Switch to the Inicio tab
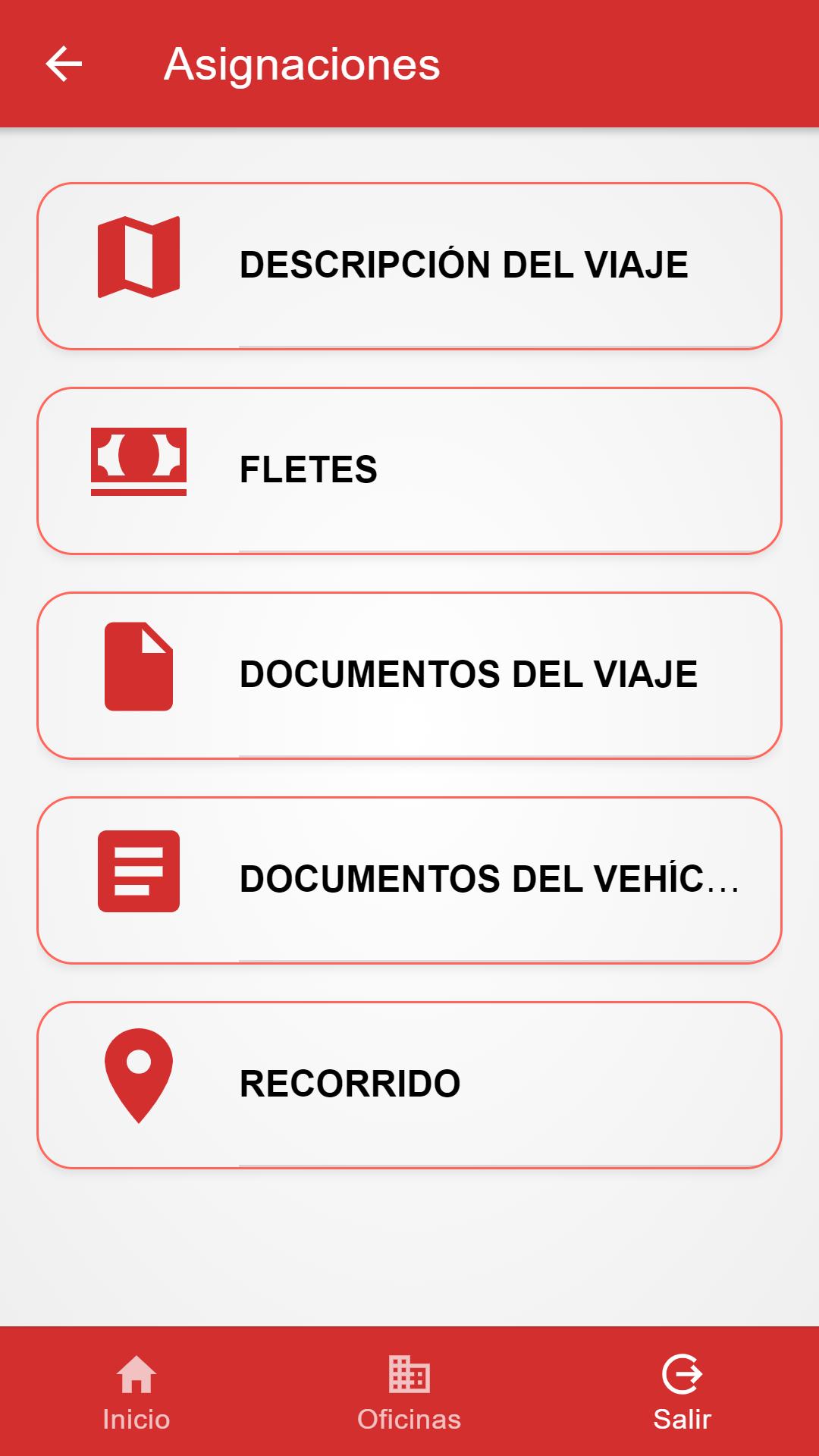819x1456 pixels. point(136,1392)
